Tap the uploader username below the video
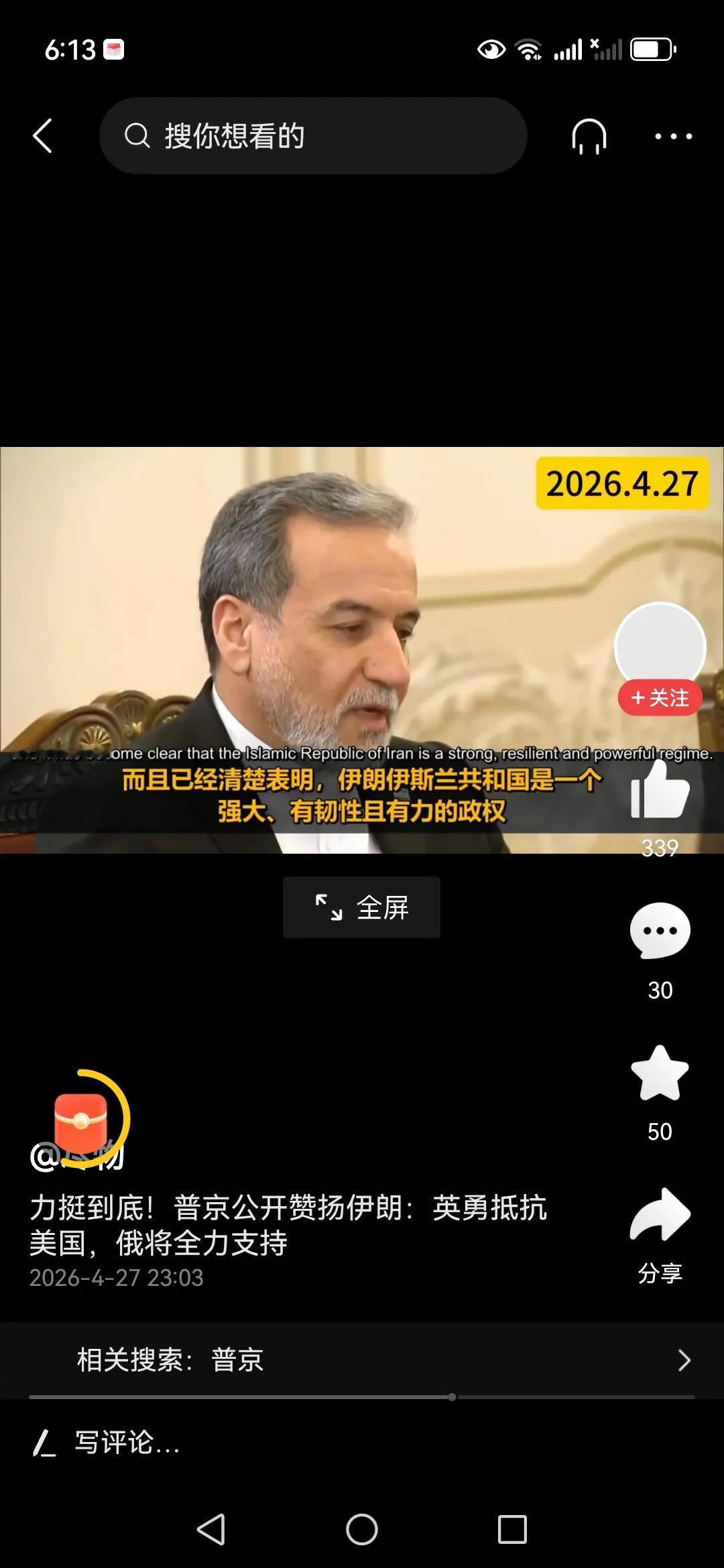 point(80,1155)
